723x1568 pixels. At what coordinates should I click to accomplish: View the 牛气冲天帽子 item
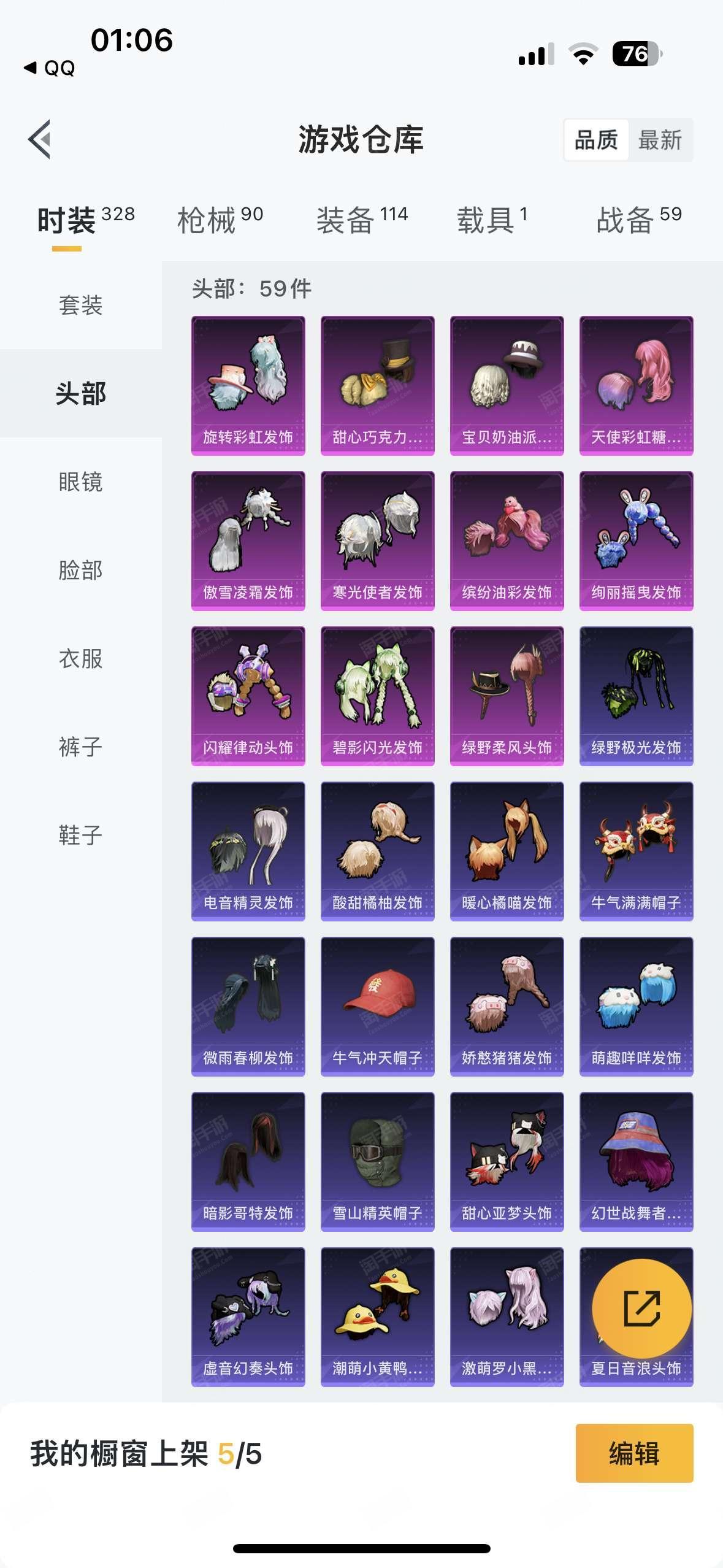tap(377, 1007)
